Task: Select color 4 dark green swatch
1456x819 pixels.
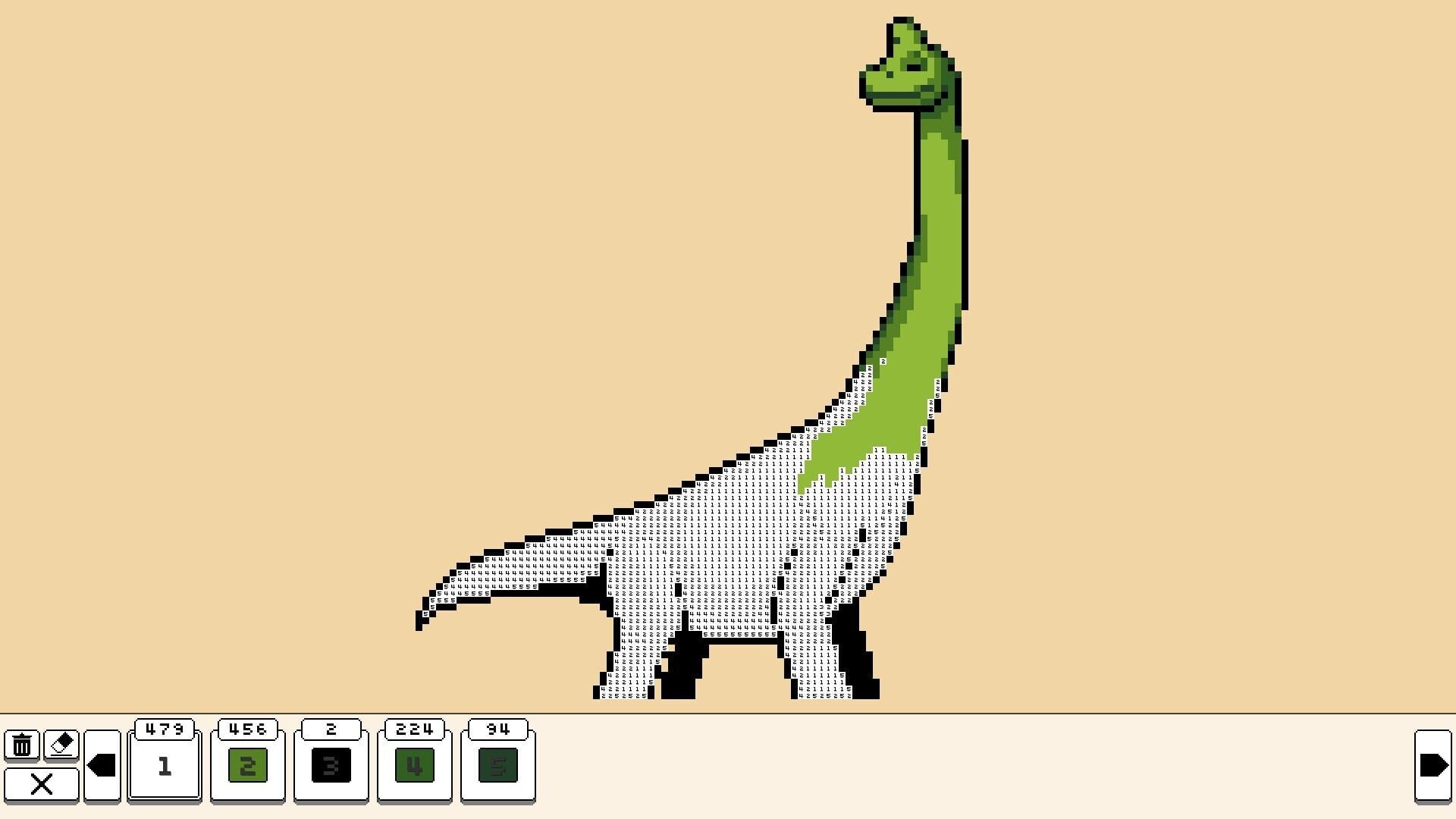Action: coord(415,766)
